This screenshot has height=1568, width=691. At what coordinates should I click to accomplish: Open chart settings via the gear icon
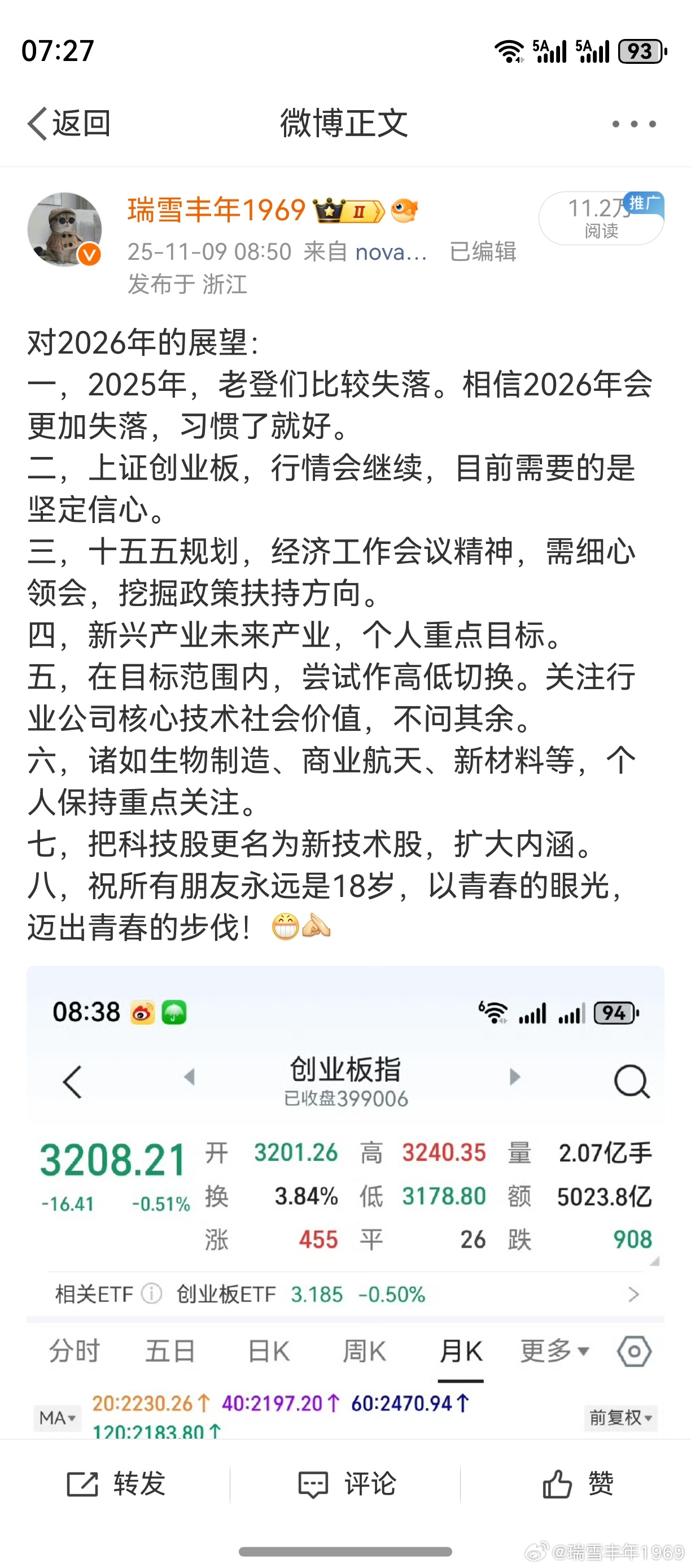coord(635,1351)
